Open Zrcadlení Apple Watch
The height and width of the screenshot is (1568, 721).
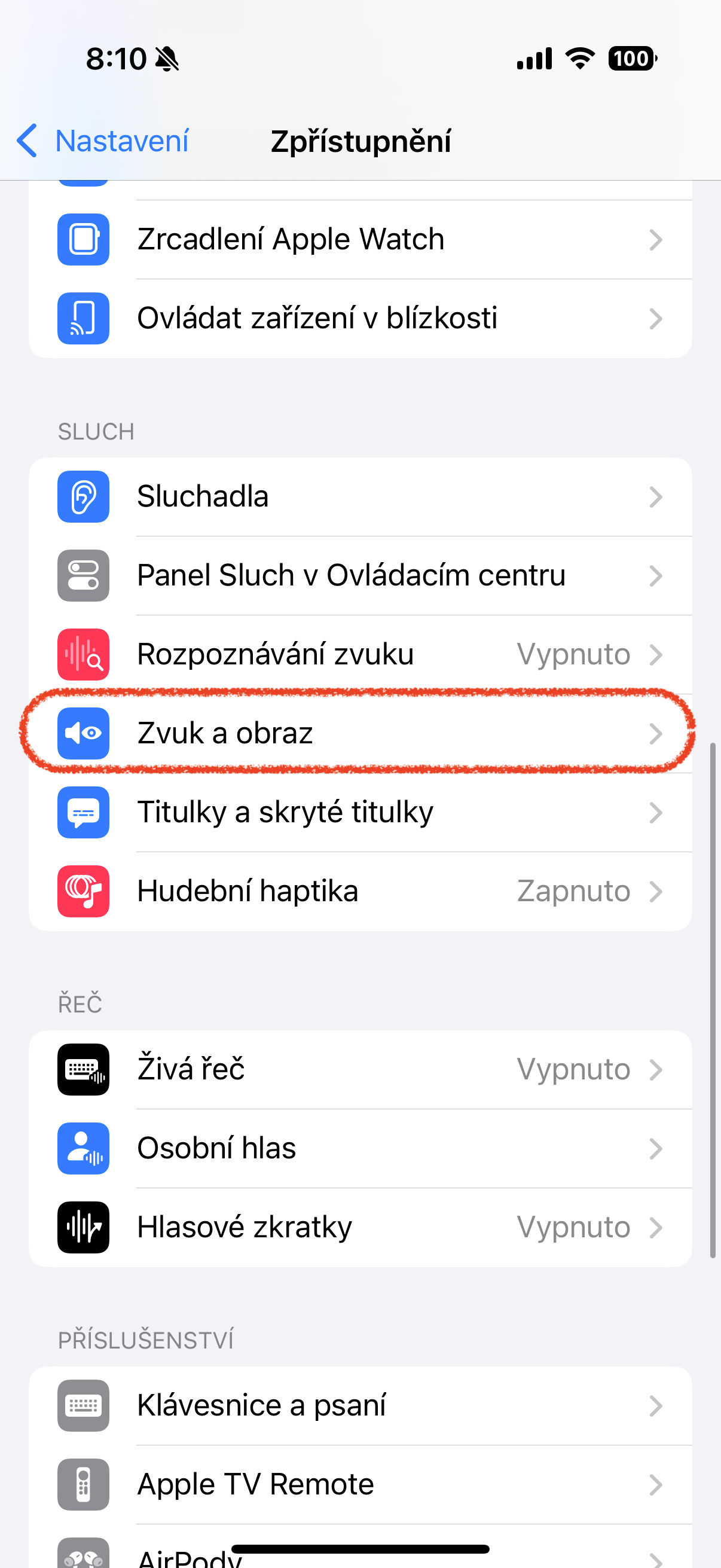[x=359, y=239]
